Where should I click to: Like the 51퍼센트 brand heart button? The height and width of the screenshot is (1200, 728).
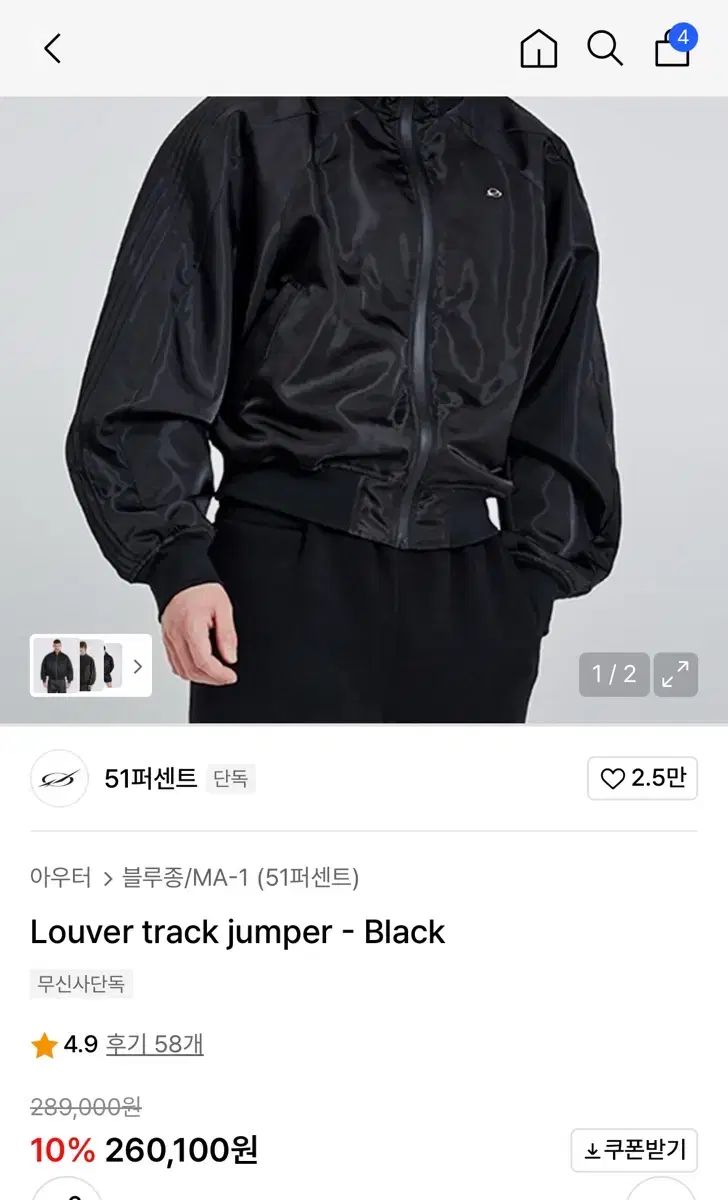642,779
